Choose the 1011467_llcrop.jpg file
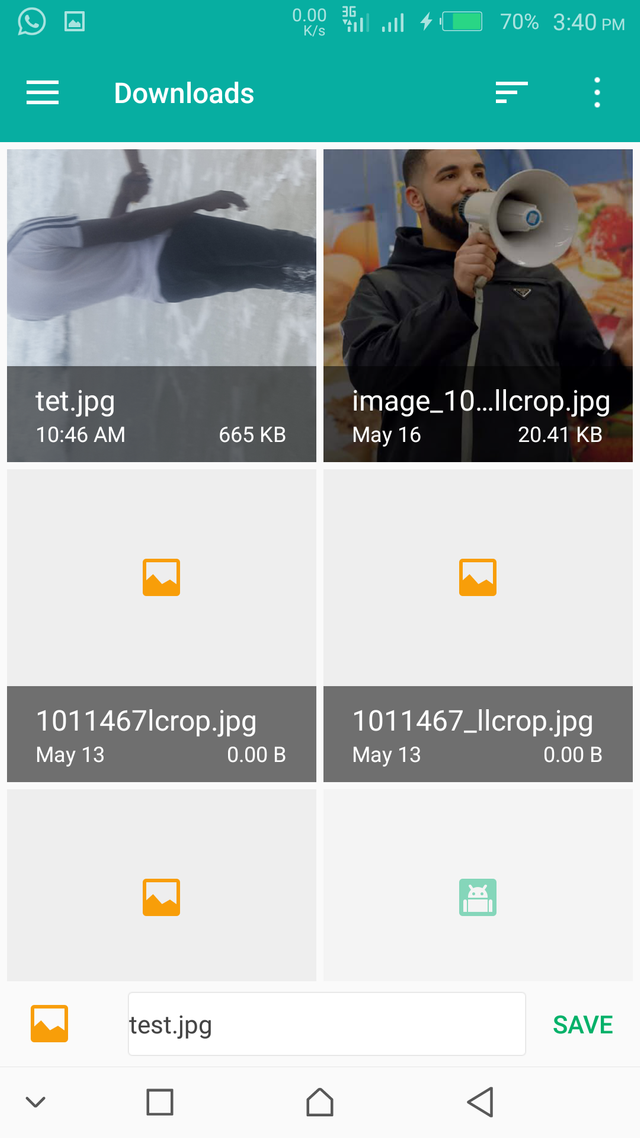Screen dimensions: 640x1138 pyautogui.click(x=478, y=625)
